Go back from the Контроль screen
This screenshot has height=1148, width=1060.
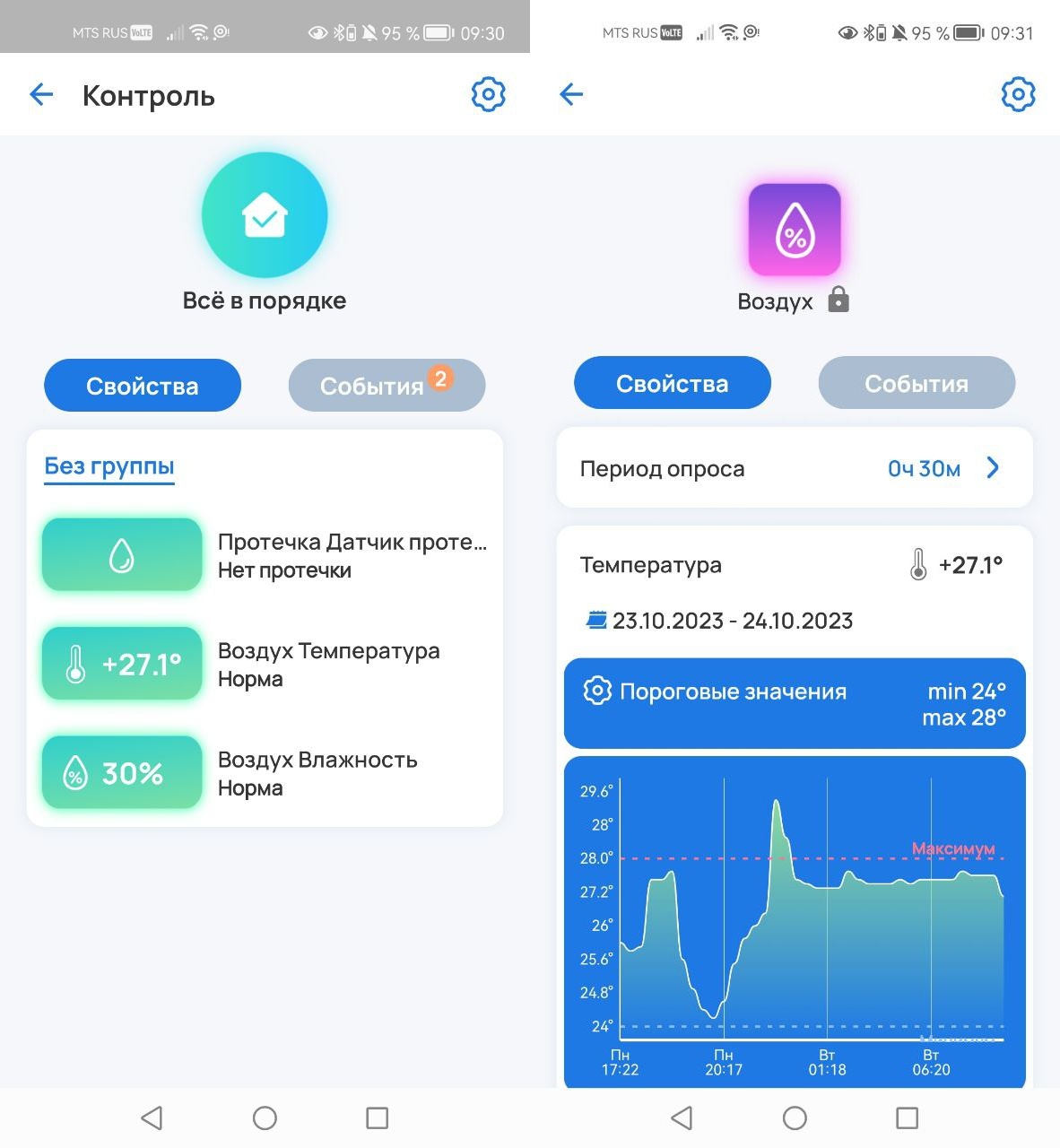[x=41, y=94]
